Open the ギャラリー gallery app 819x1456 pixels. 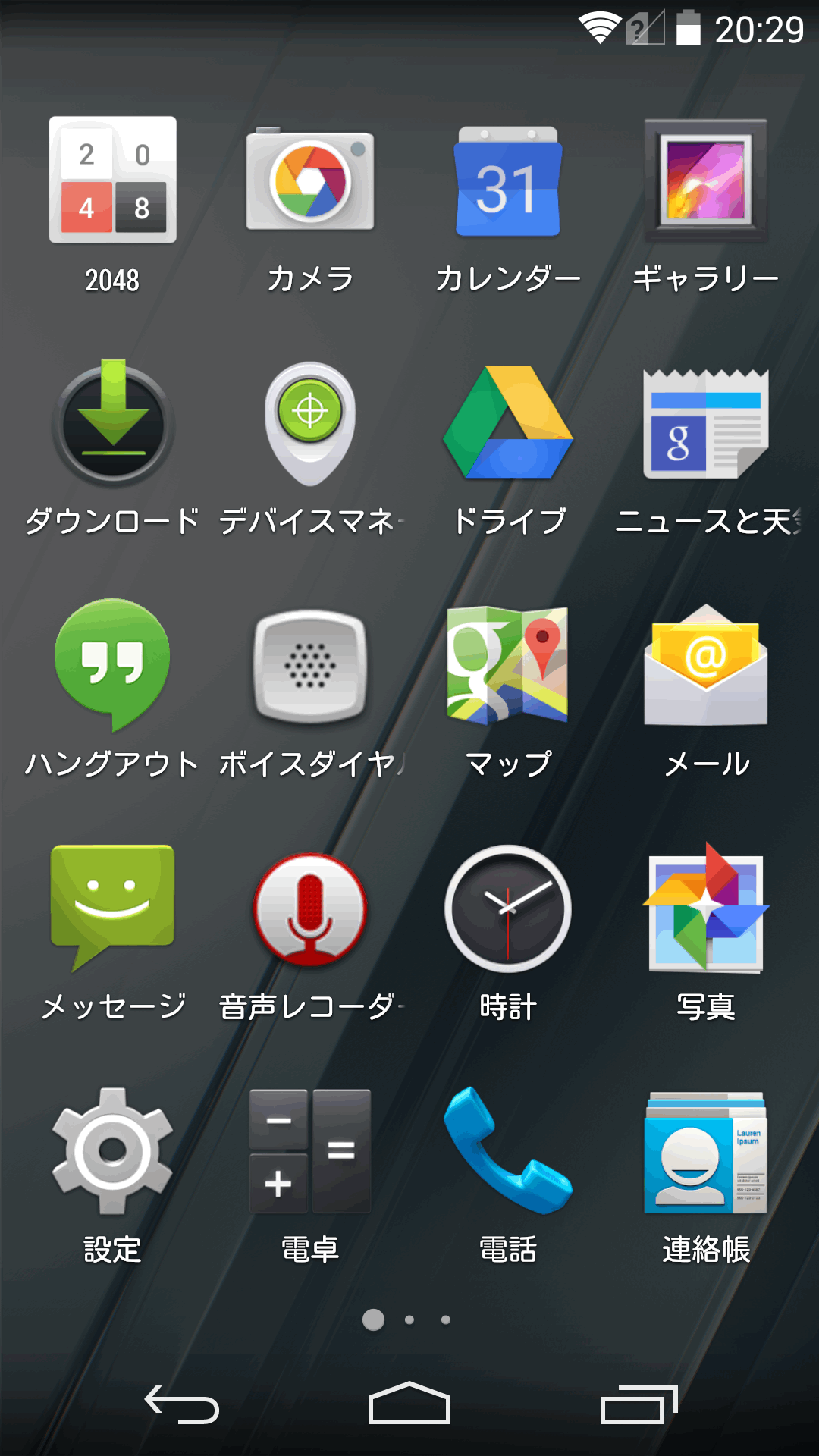point(705,180)
